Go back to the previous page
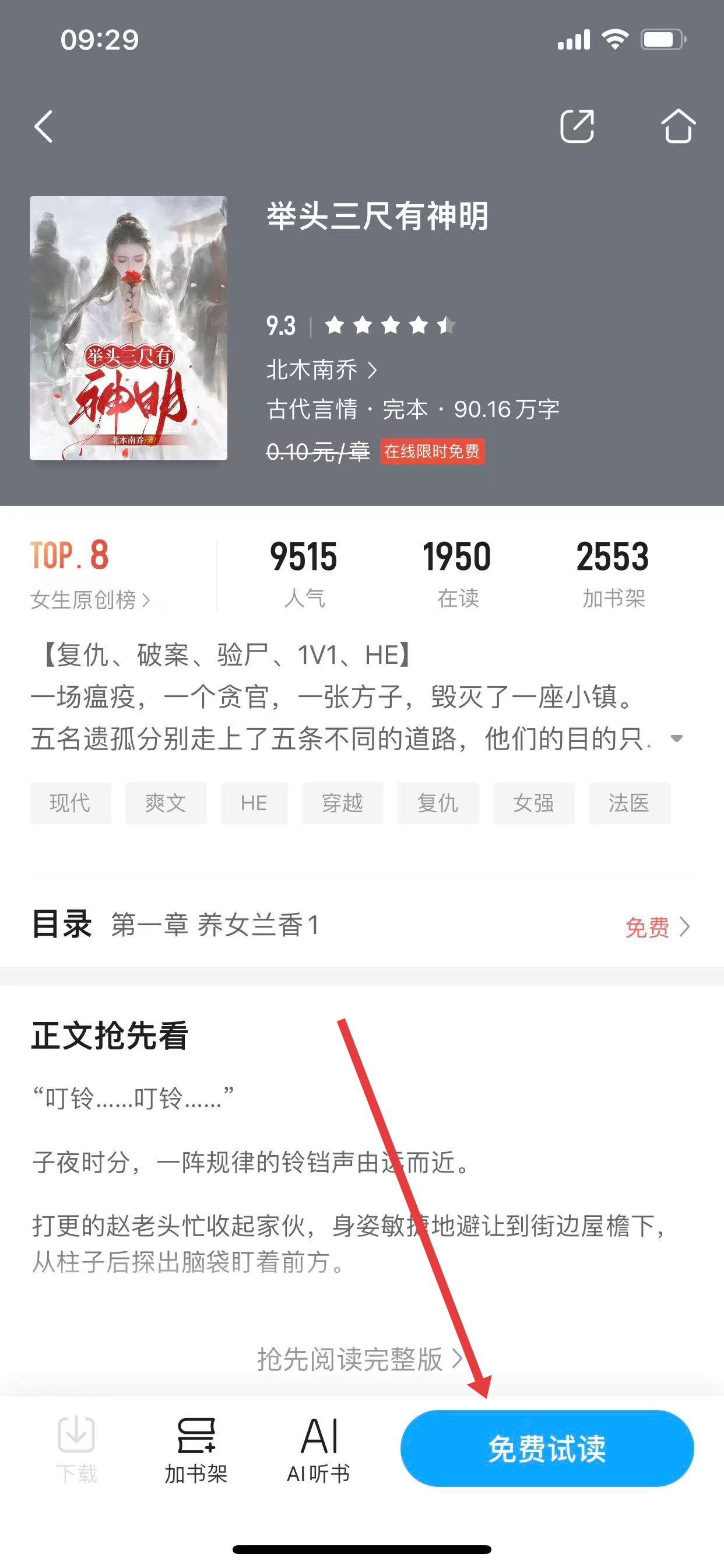The width and height of the screenshot is (724, 1568). click(x=44, y=127)
